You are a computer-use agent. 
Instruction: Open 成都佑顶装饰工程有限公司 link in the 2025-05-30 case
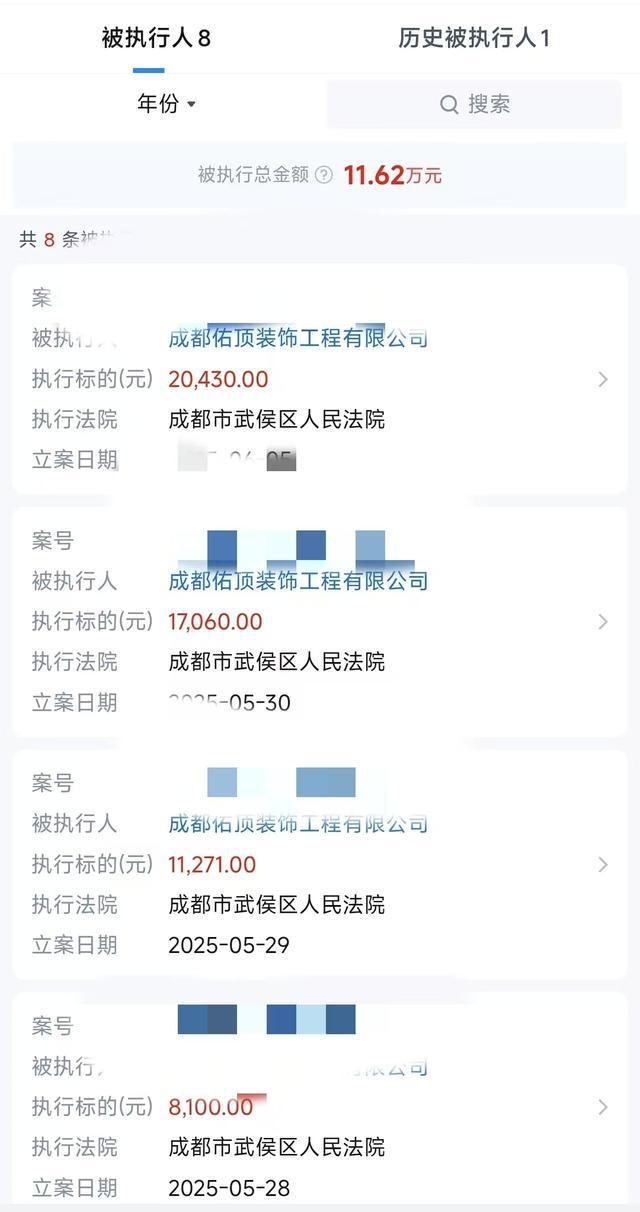point(298,581)
